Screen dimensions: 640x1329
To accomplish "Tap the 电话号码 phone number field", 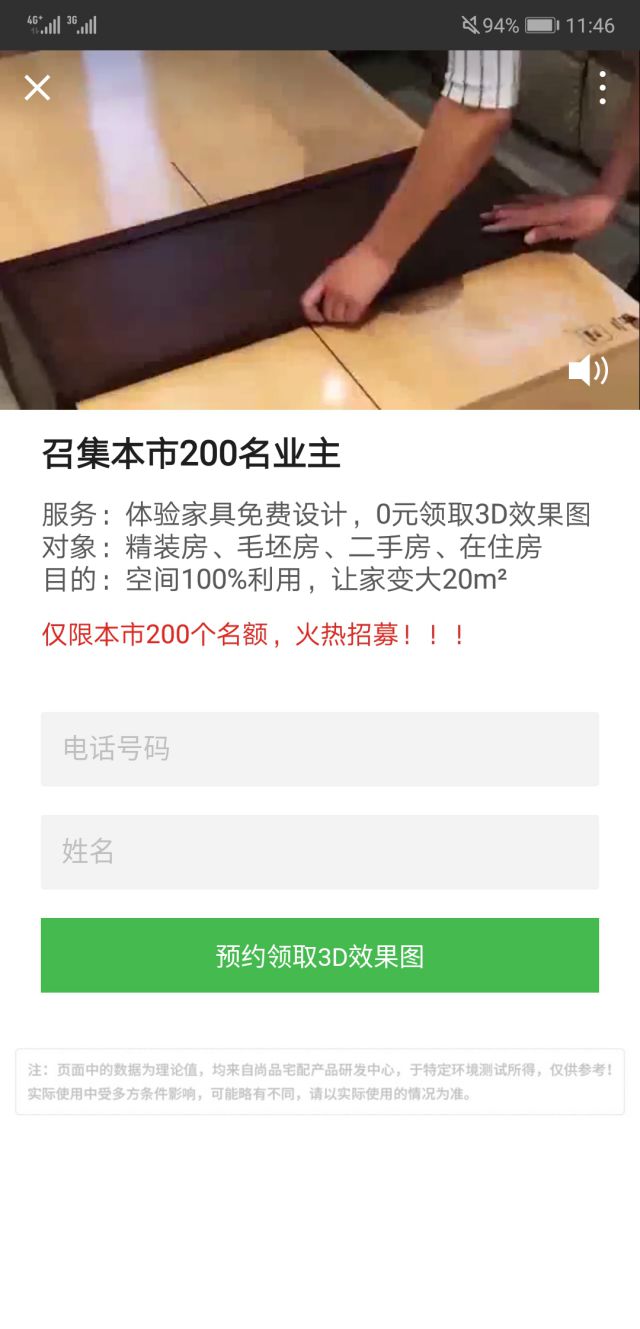I will tap(320, 749).
